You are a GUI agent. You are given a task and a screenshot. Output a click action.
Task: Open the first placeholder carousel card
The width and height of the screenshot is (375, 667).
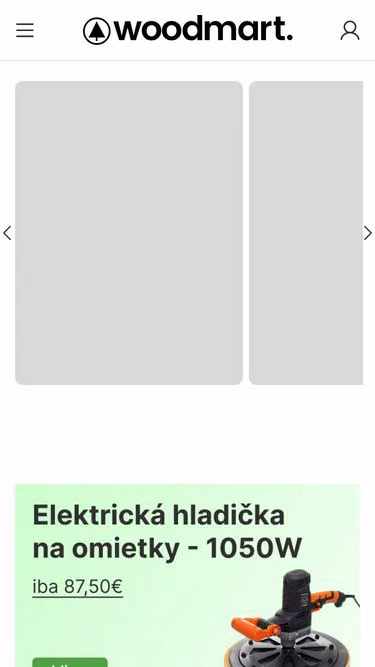[x=129, y=233]
